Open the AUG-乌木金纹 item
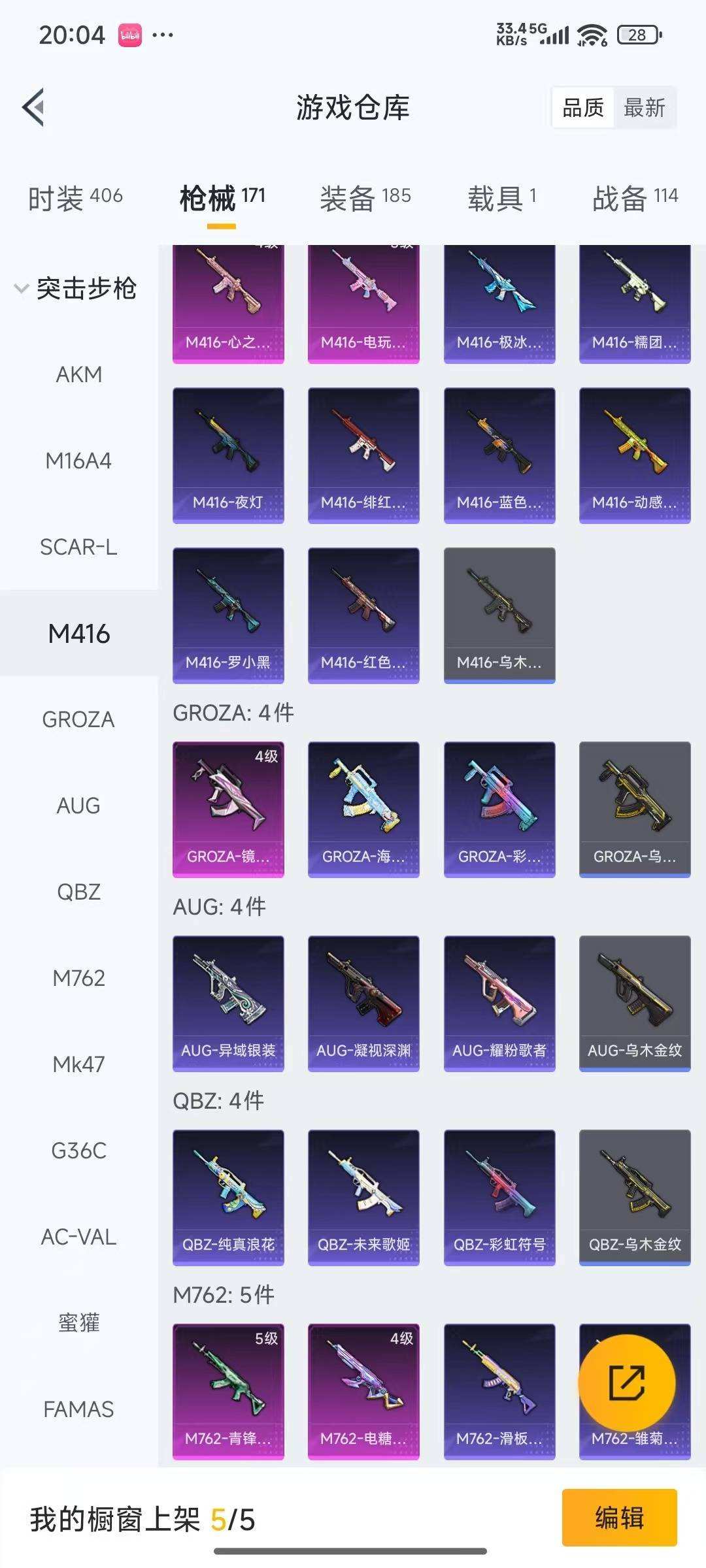The image size is (706, 1568). click(x=635, y=1004)
